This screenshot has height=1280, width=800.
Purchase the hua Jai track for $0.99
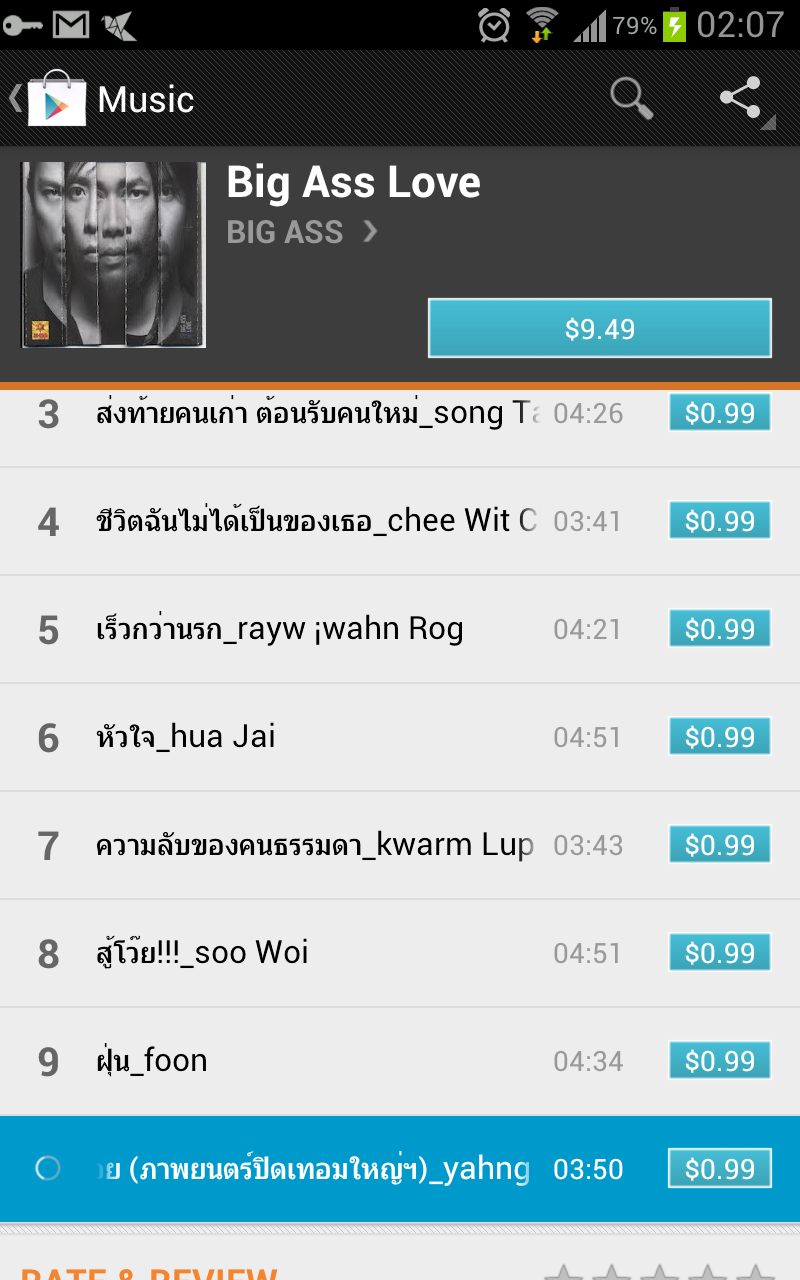click(x=720, y=737)
